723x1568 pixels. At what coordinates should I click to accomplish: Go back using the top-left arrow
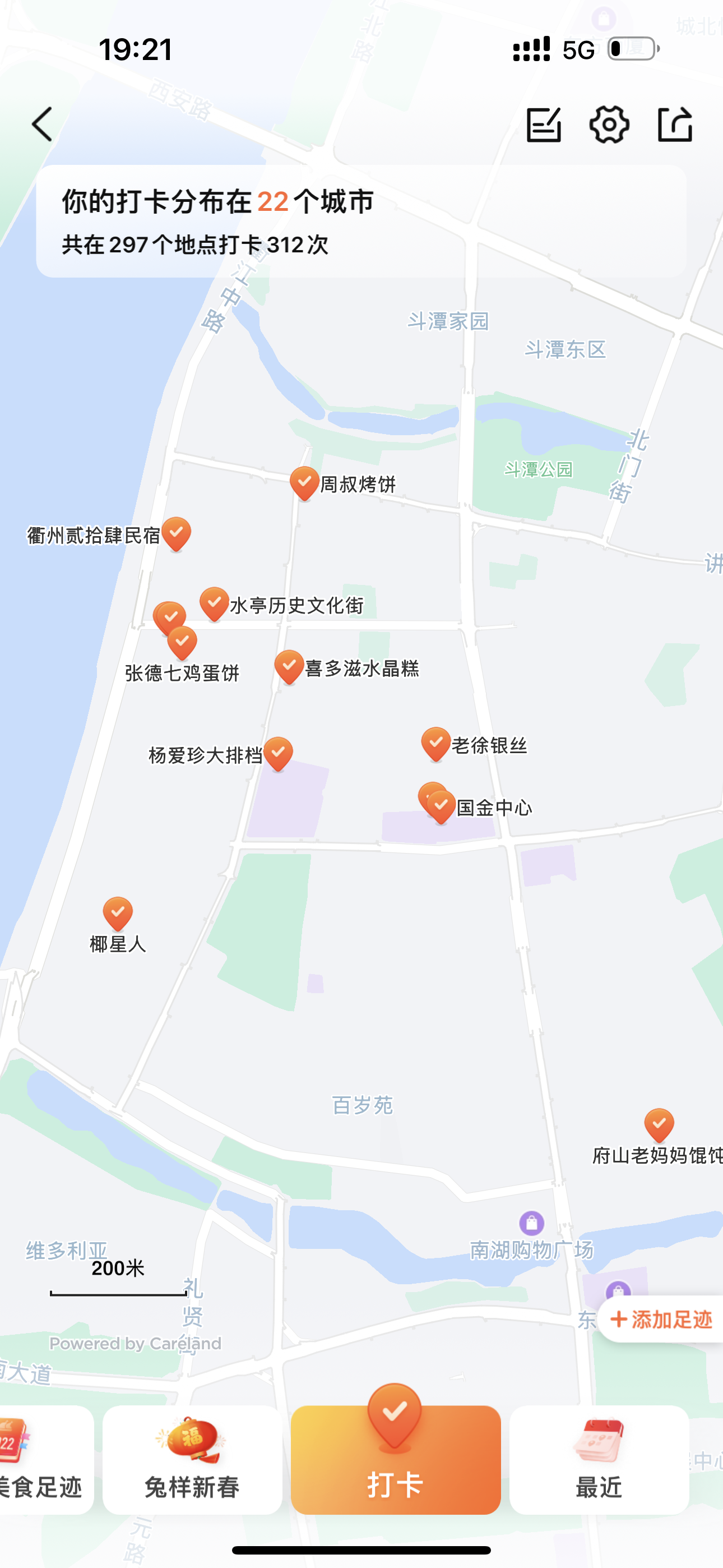42,124
